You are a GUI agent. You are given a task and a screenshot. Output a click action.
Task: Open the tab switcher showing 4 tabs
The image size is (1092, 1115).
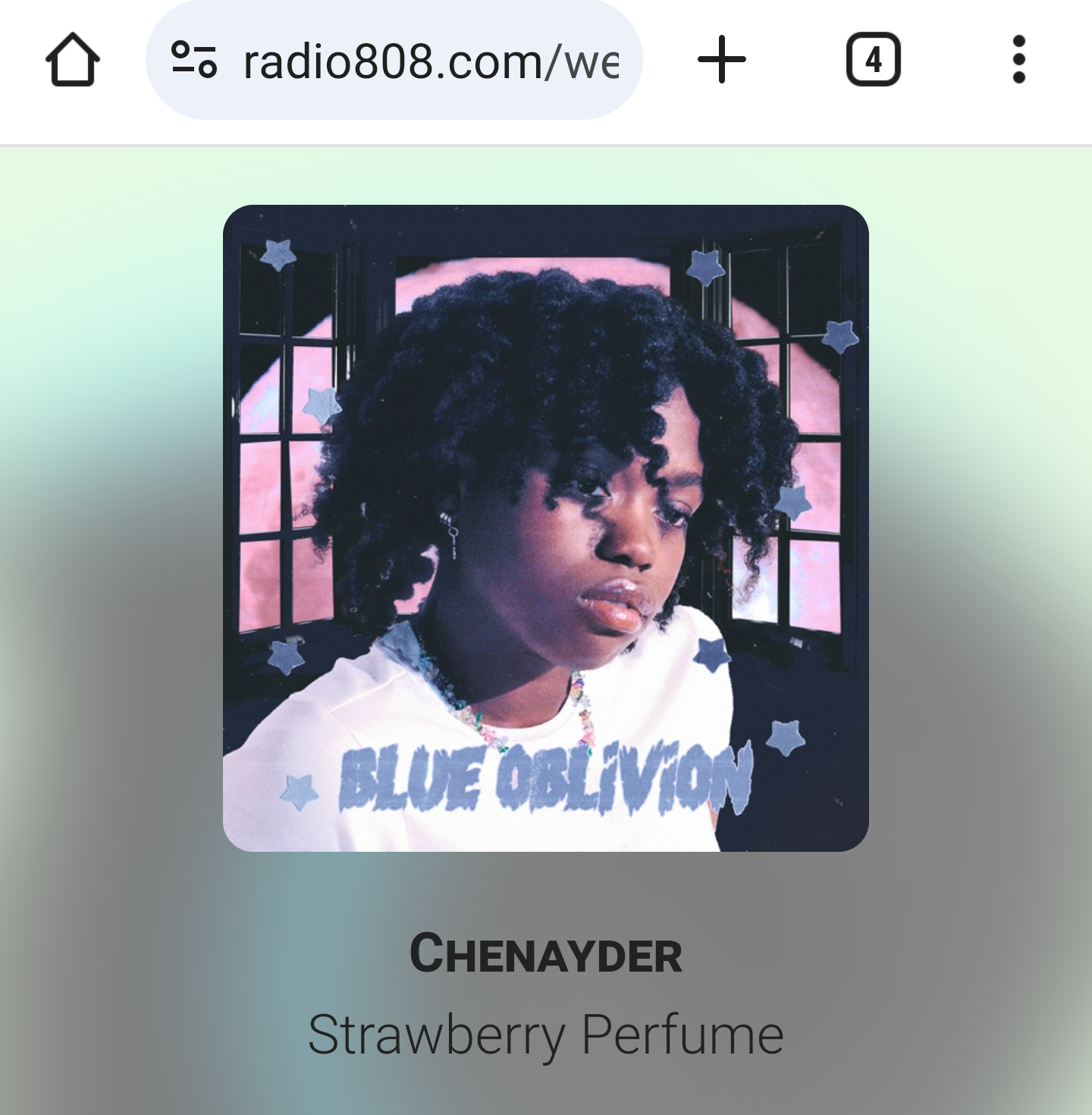tap(873, 59)
